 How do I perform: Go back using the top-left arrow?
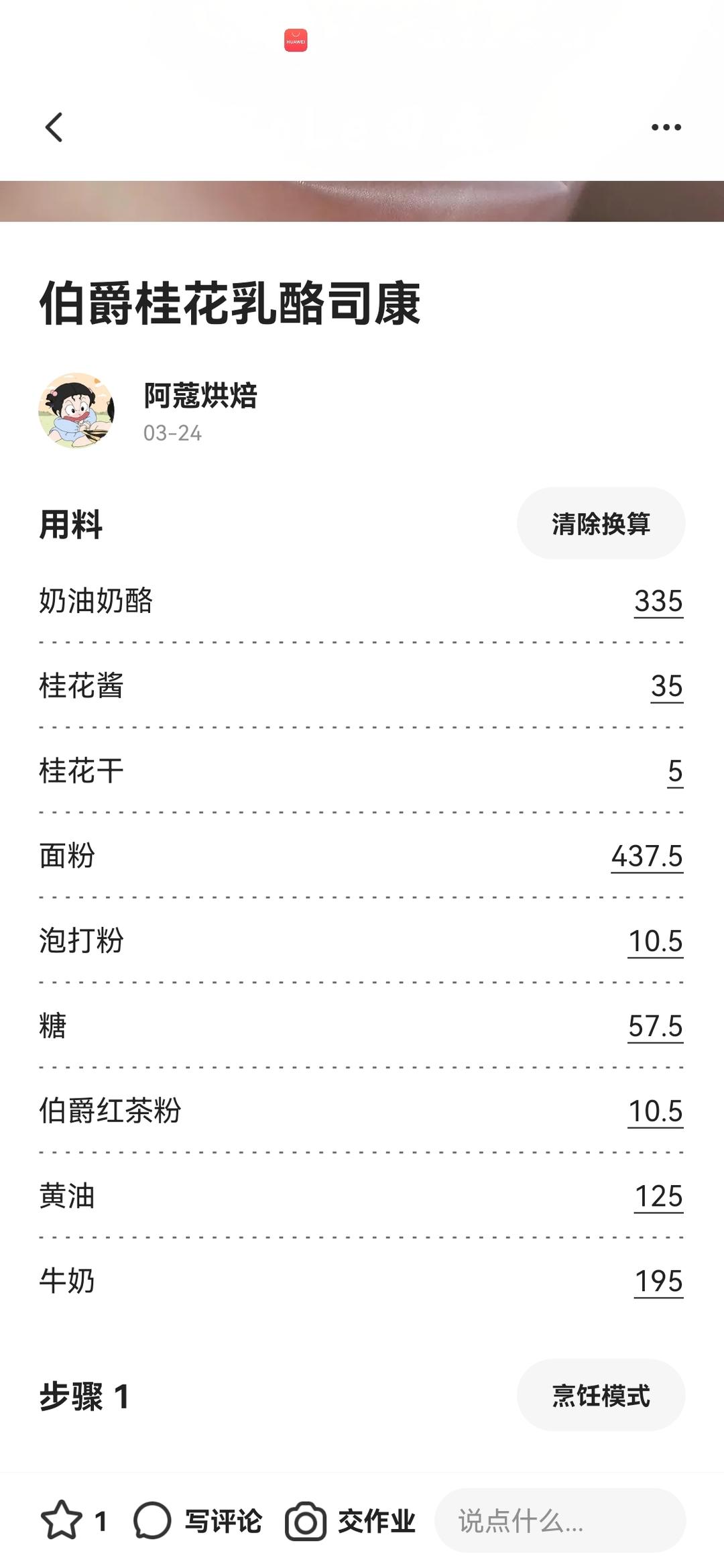click(x=54, y=127)
